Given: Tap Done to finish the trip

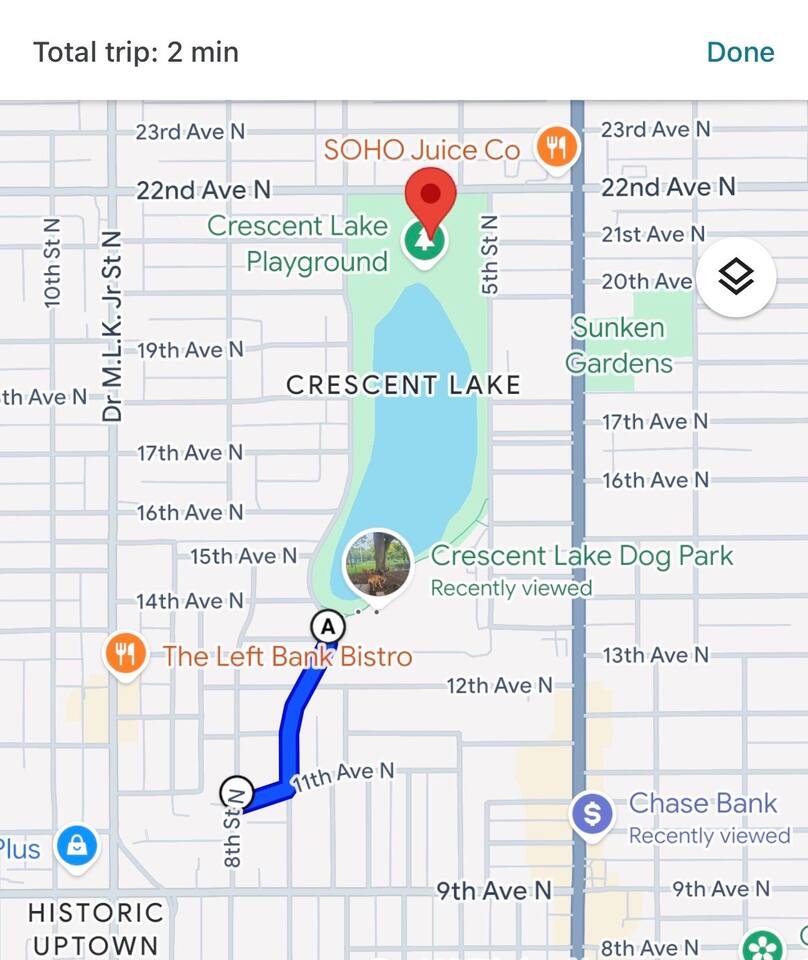Looking at the screenshot, I should [x=740, y=52].
